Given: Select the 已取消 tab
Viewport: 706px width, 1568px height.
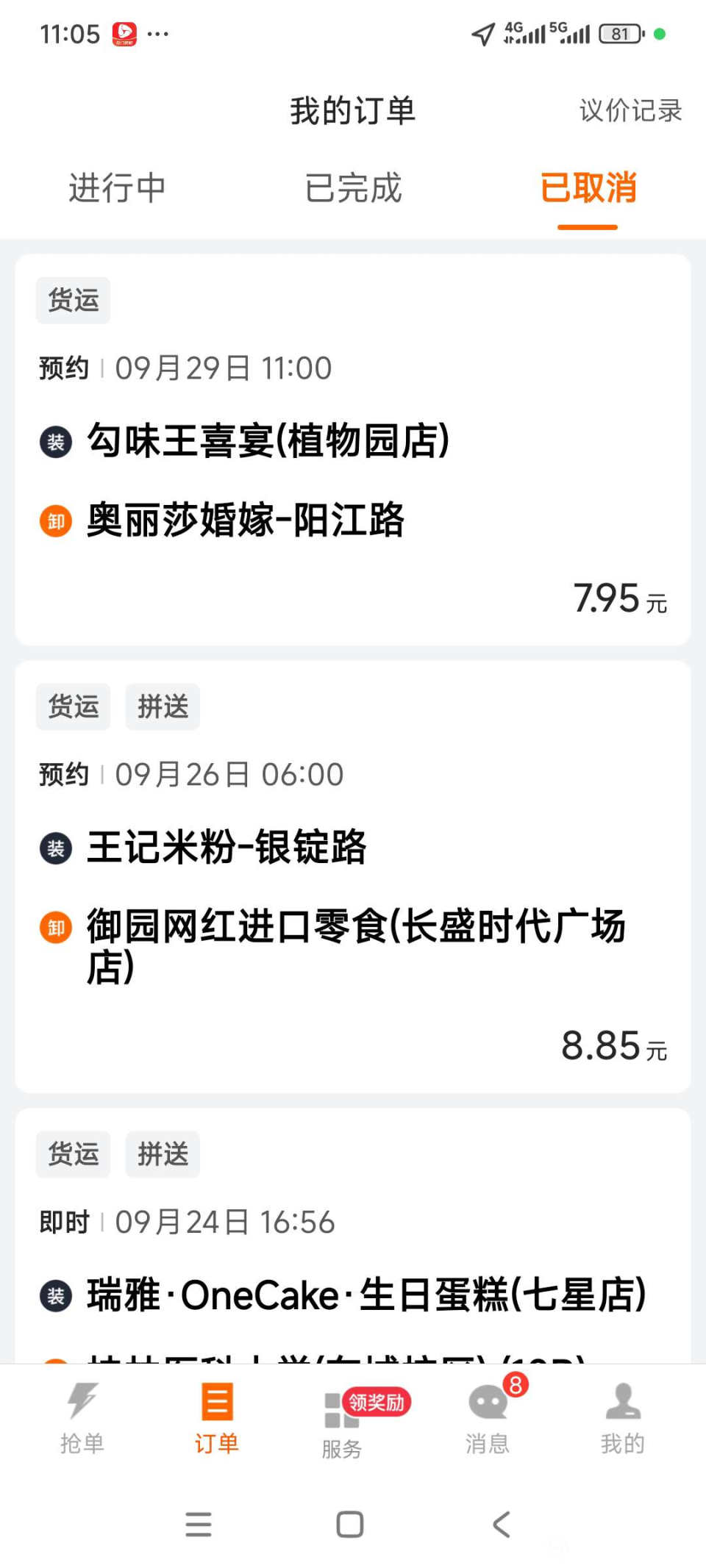Looking at the screenshot, I should pos(588,188).
